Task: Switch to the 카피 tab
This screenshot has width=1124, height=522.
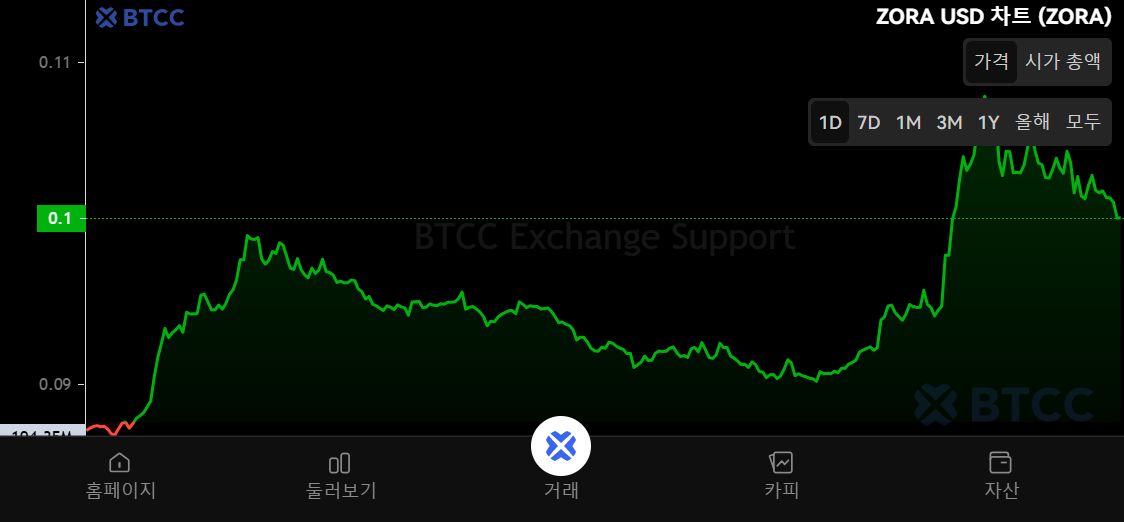Action: coord(781,475)
